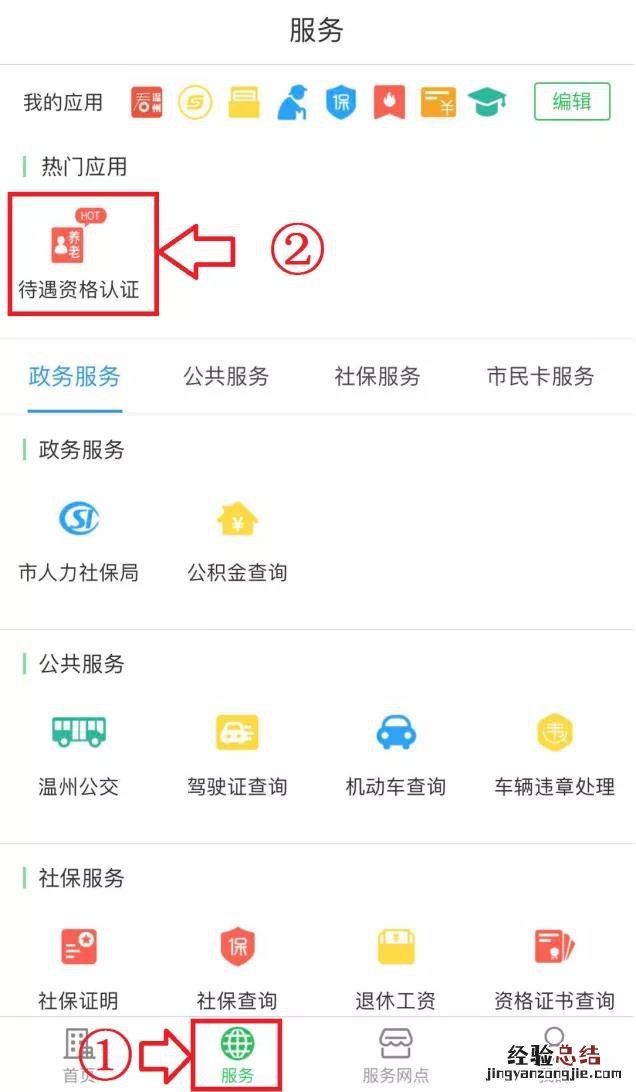Viewport: 636px width, 1092px height.
Task: Open 资格证书查询
Action: 554,967
